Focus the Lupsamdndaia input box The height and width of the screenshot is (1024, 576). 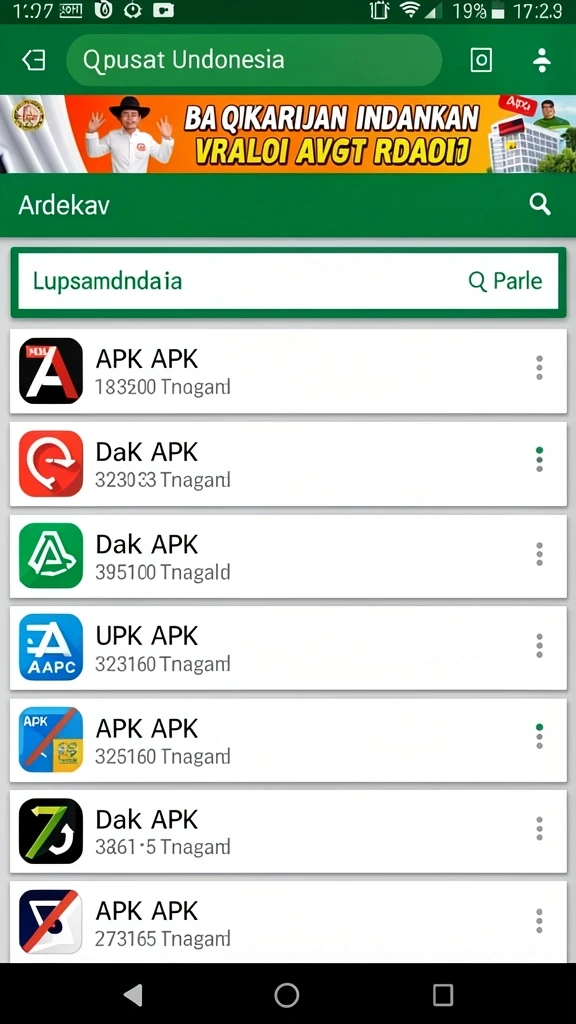pos(288,281)
